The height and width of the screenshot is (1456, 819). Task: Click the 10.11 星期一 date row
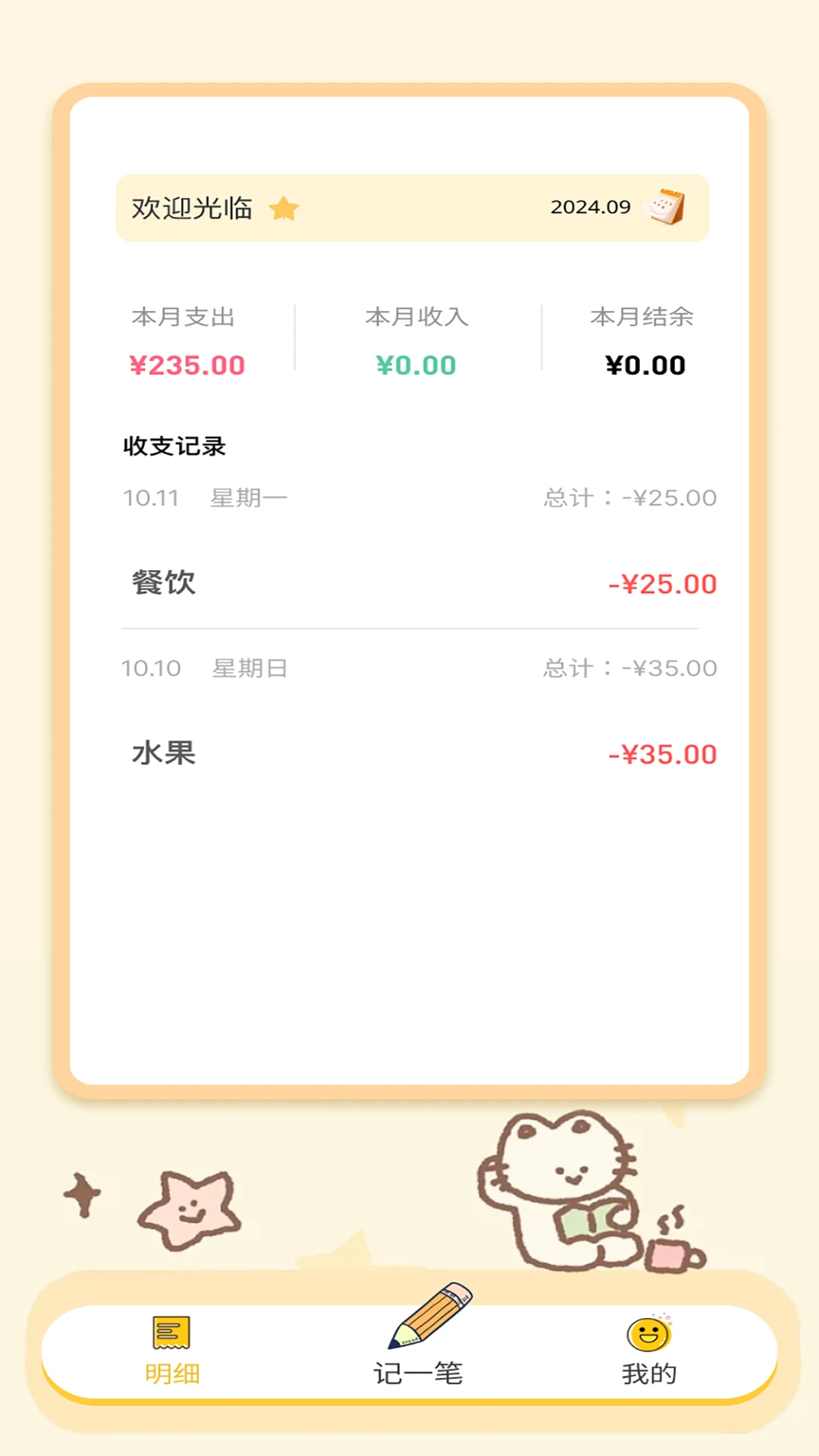point(205,497)
